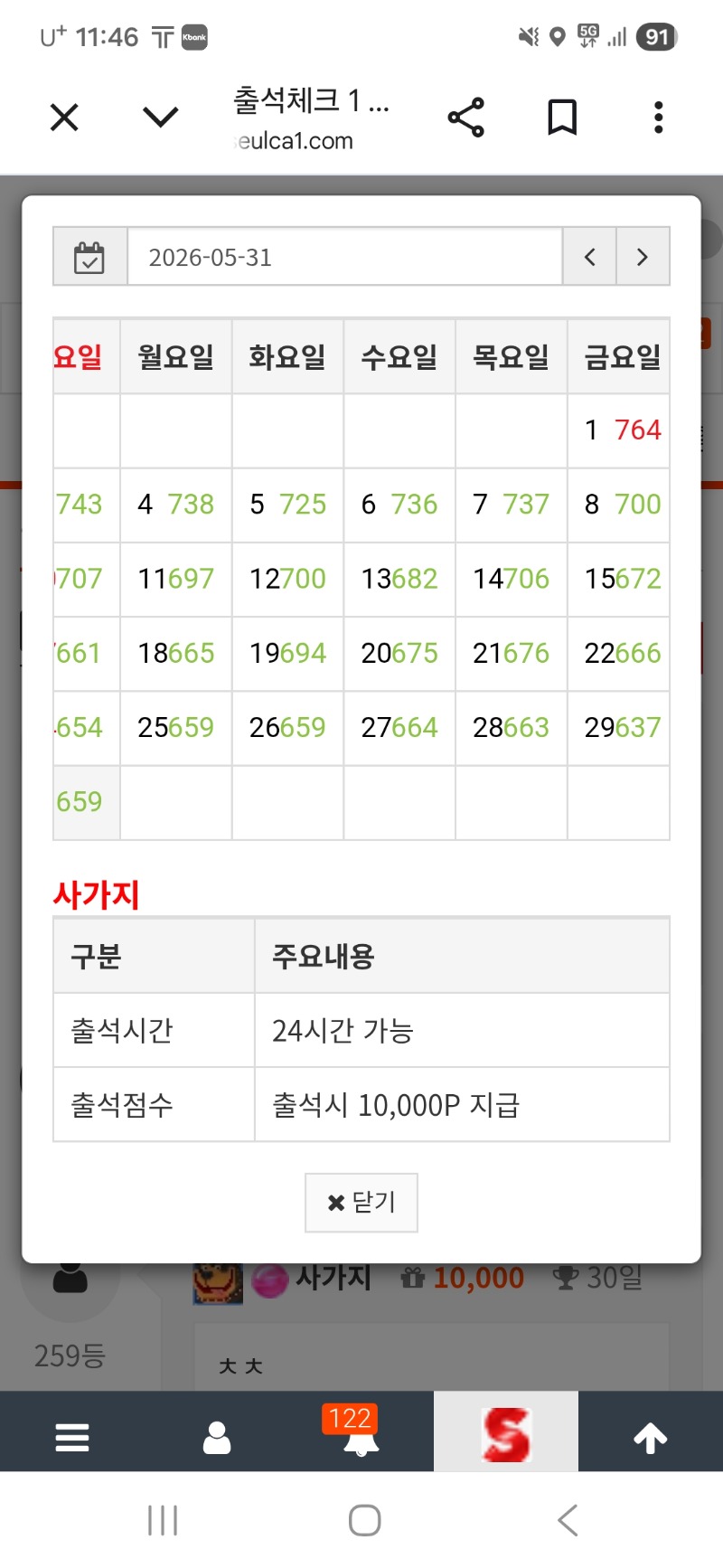Image resolution: width=723 pixels, height=1568 pixels.
Task: Select the 2026-05-31 date field
Action: tap(344, 257)
